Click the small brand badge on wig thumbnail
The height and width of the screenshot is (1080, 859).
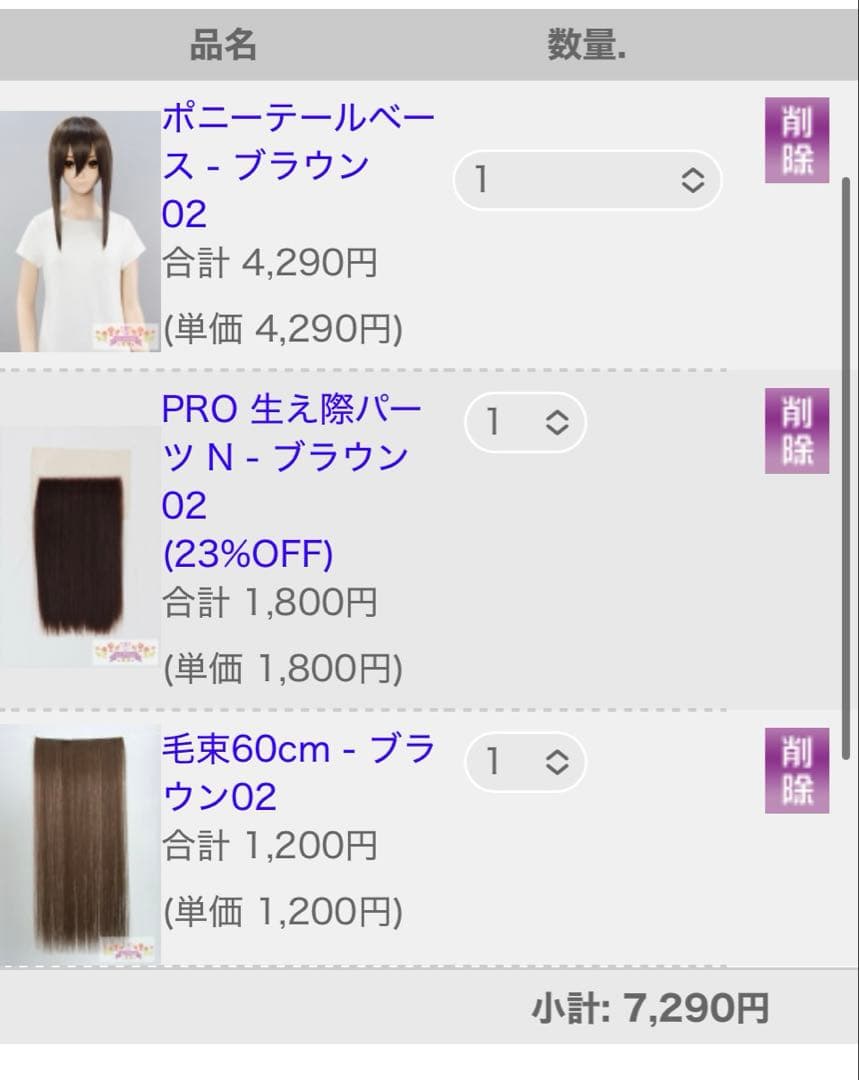(x=122, y=333)
